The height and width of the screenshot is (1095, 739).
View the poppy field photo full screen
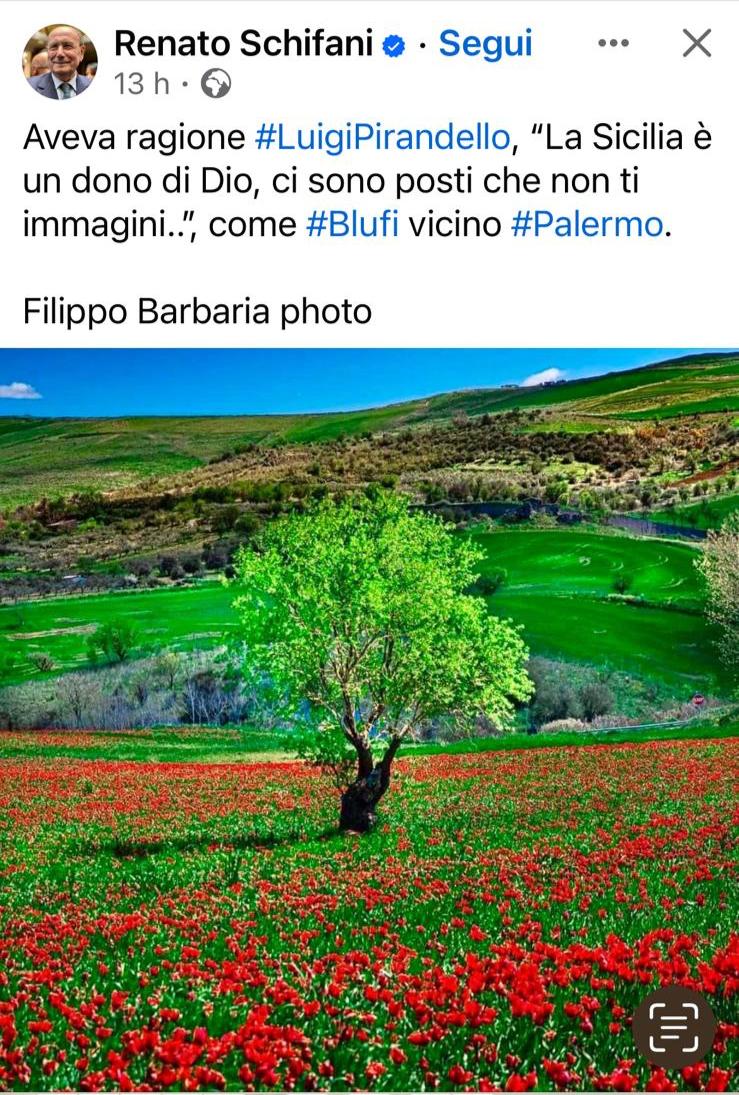click(369, 720)
